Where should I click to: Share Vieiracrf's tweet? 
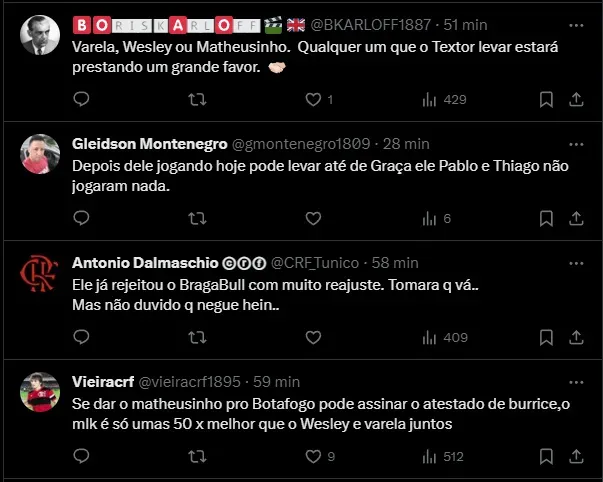coord(577,456)
